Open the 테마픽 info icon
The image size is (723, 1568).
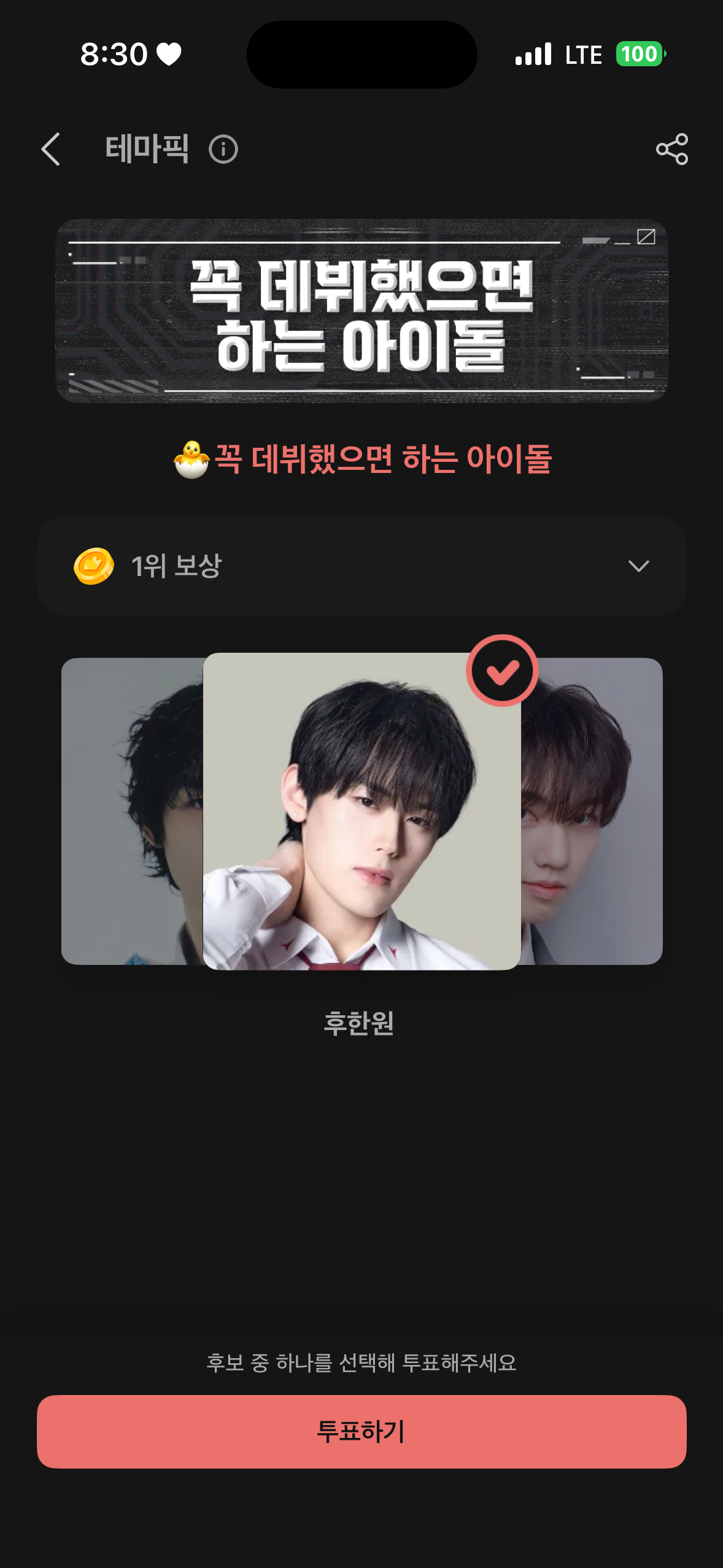pos(223,150)
